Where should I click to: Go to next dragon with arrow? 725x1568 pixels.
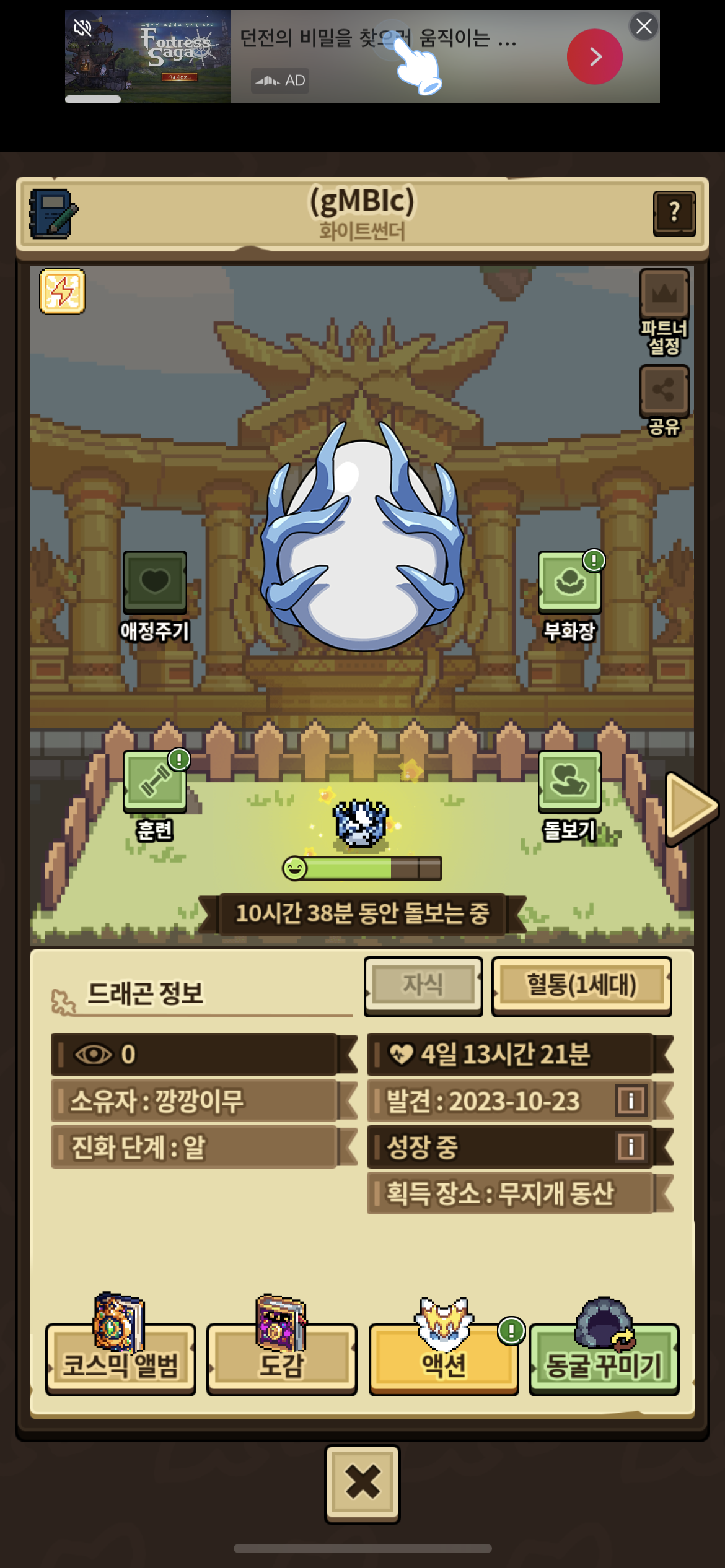tap(690, 808)
